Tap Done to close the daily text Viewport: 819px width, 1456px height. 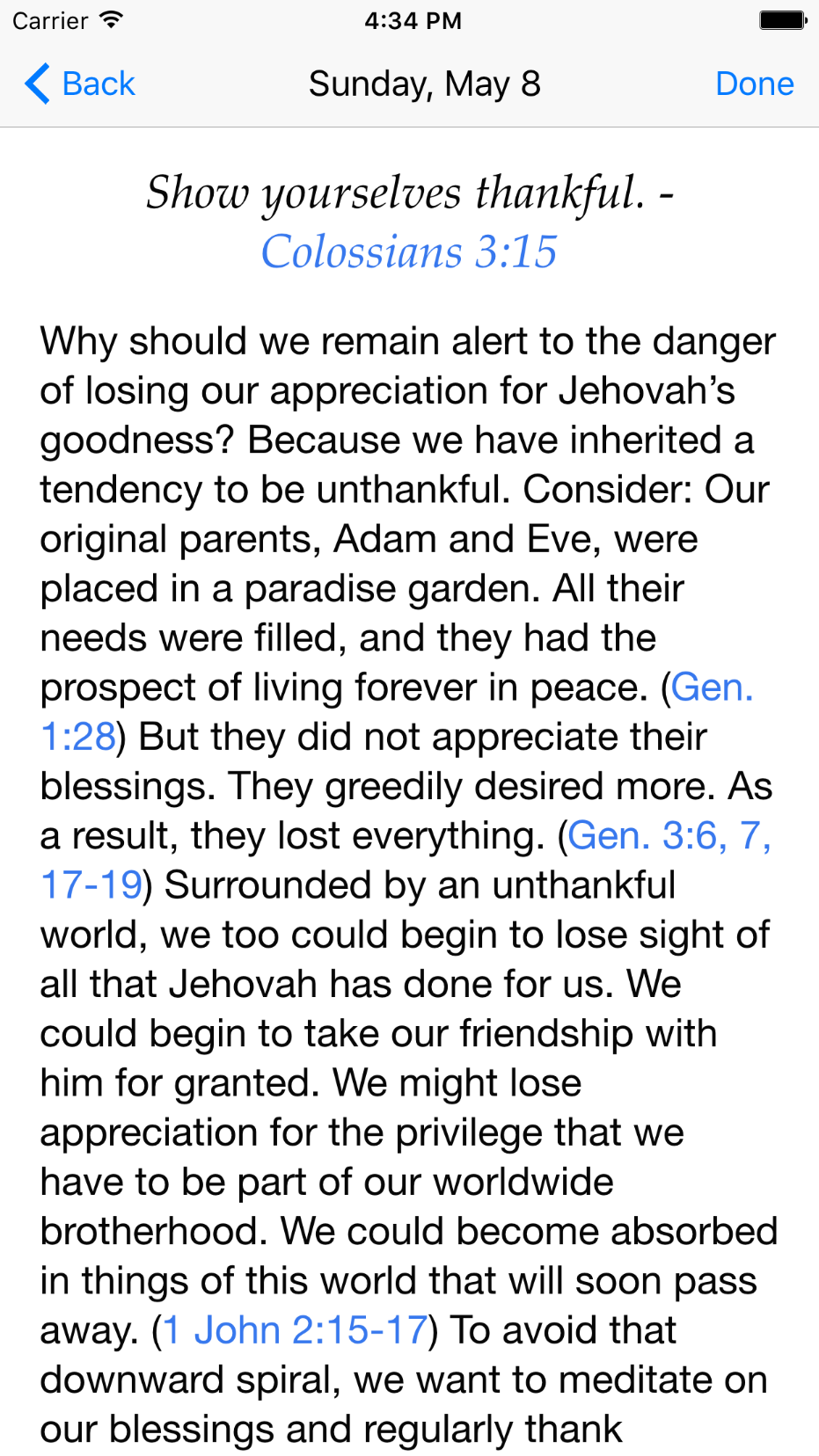754,84
